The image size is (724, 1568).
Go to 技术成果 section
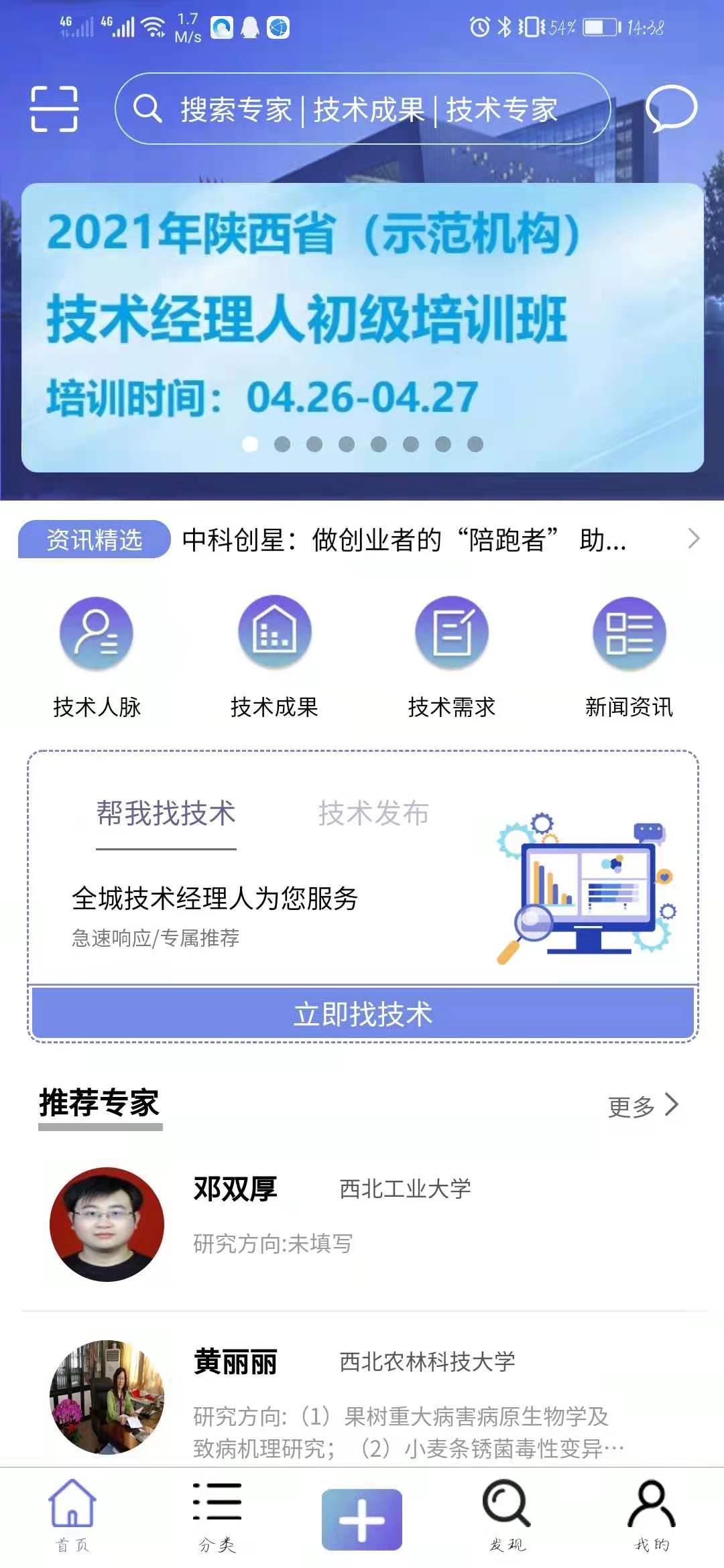(274, 653)
